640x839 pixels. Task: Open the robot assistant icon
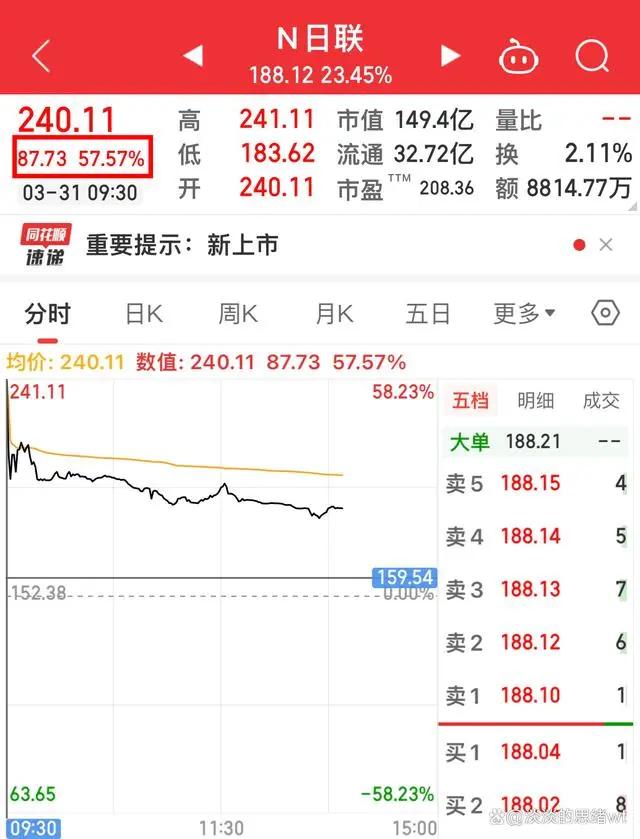tap(519, 56)
